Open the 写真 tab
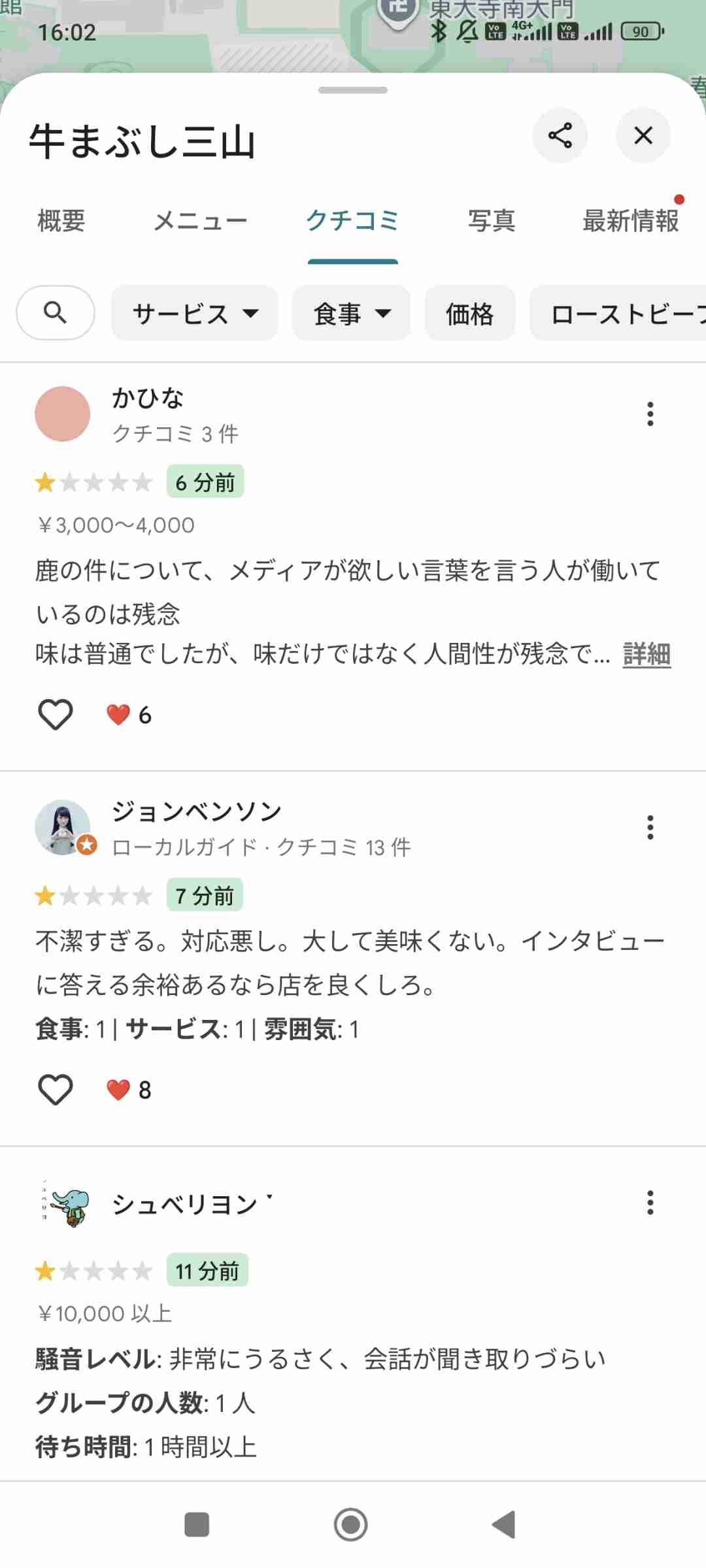Viewport: 706px width, 1568px height. (492, 221)
